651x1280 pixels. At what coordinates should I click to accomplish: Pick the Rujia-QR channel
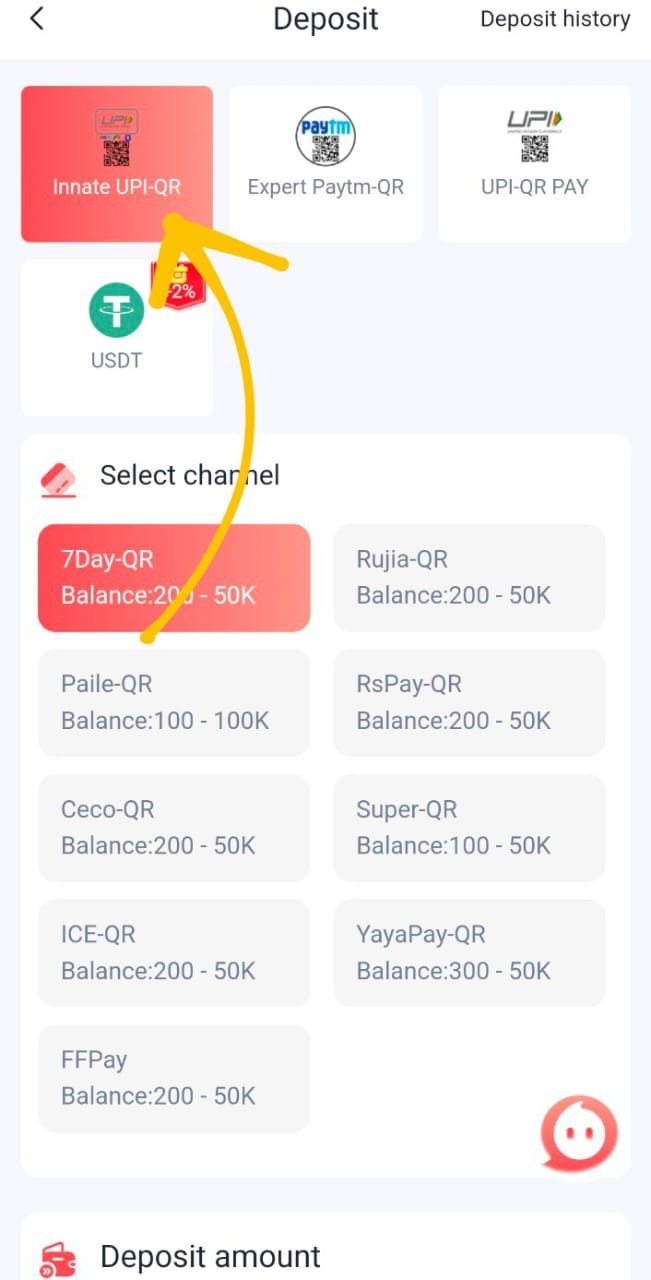469,578
